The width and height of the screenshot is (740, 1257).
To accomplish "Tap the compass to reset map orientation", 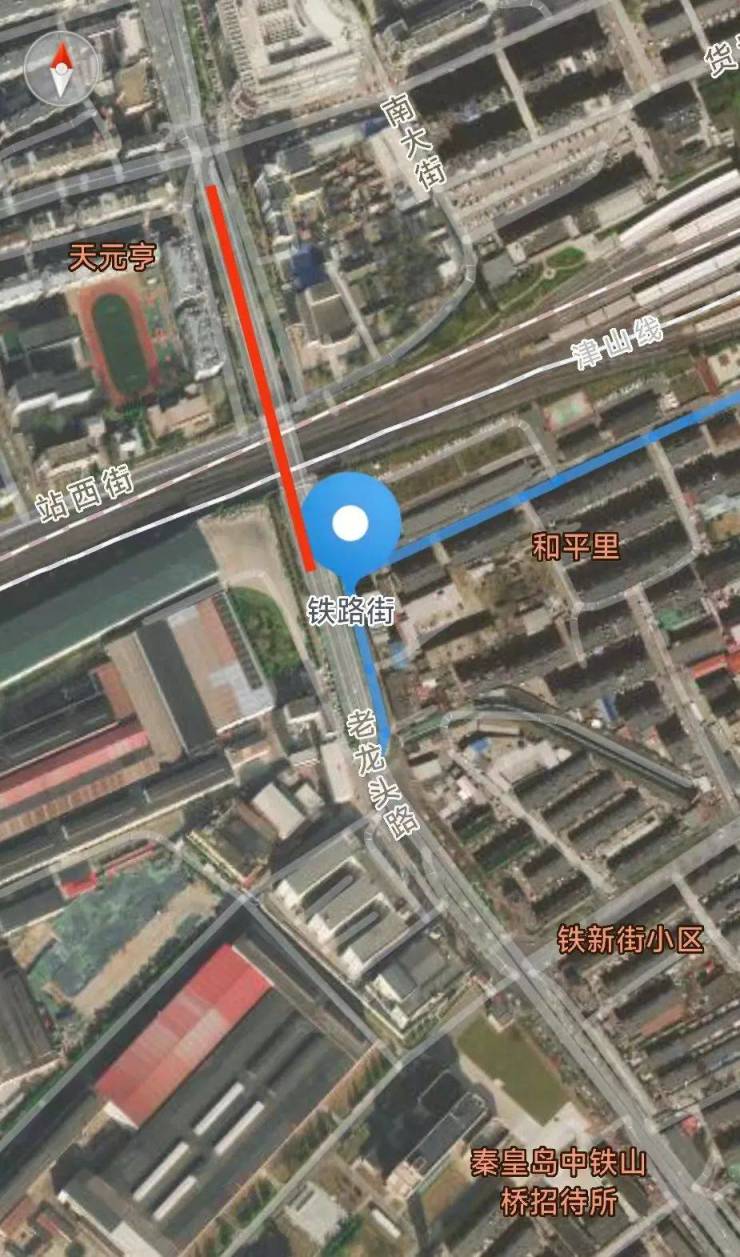I will coord(61,68).
